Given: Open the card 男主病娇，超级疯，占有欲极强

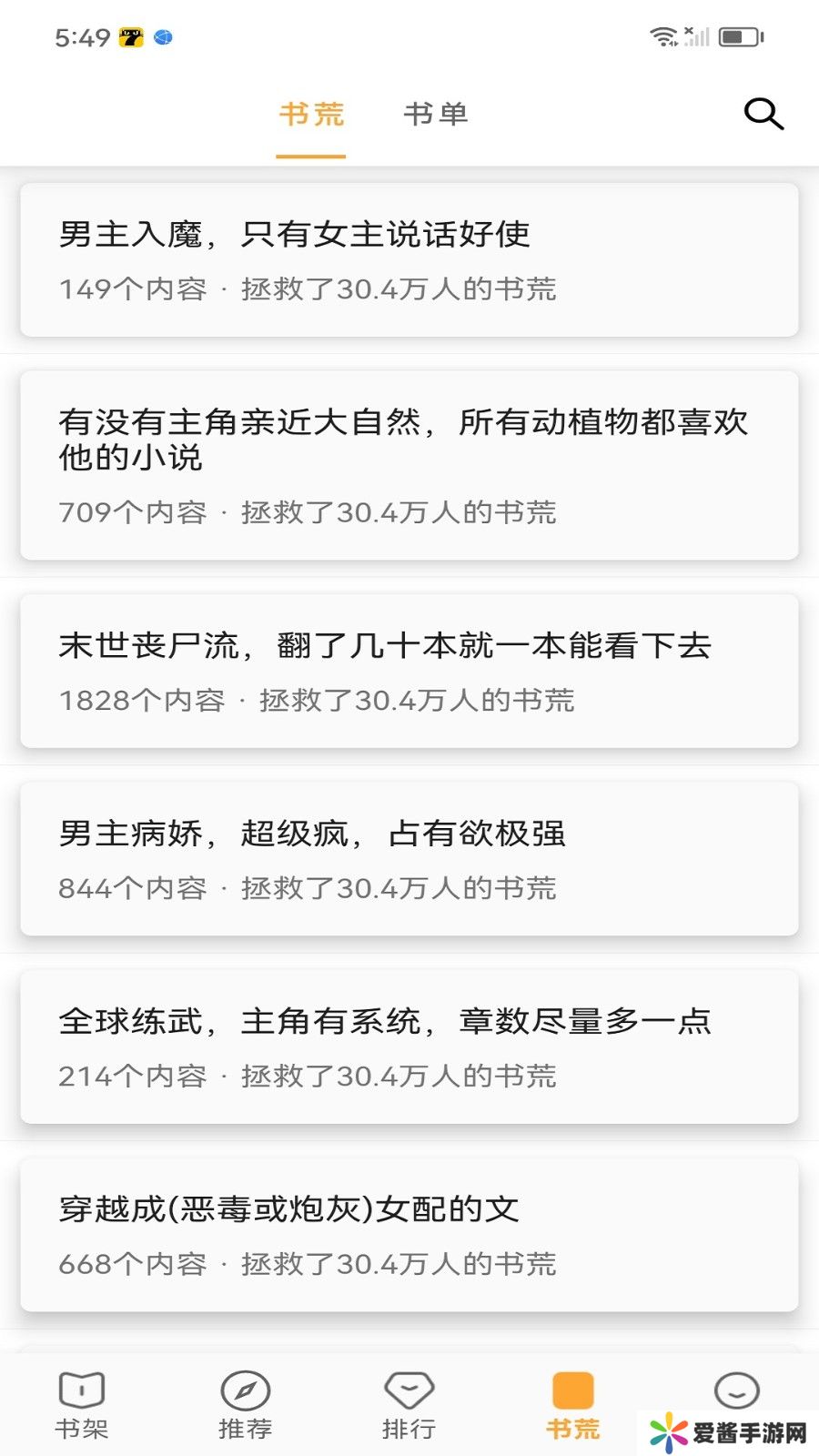Looking at the screenshot, I should click(x=409, y=859).
